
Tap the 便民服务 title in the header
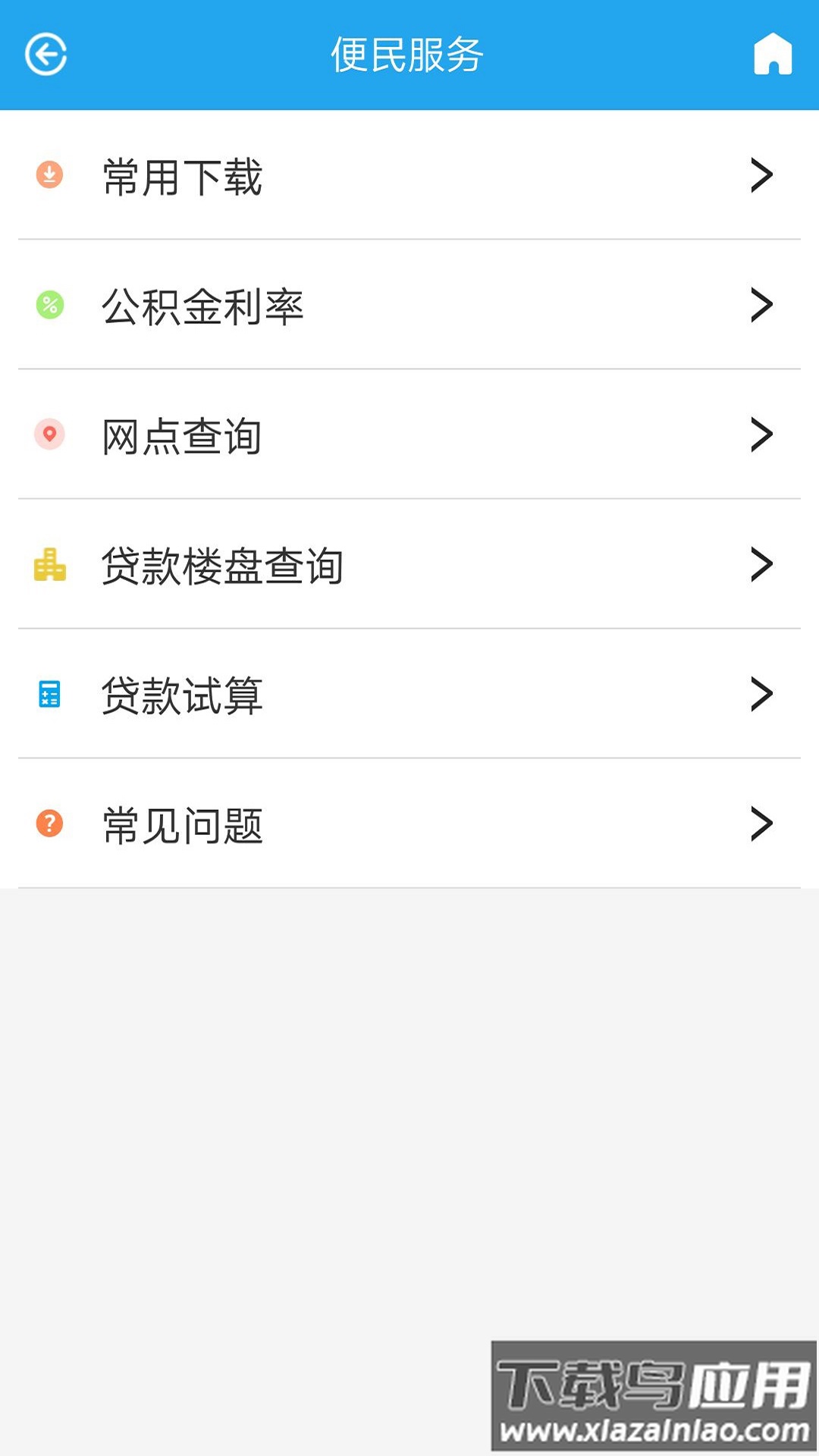(407, 53)
